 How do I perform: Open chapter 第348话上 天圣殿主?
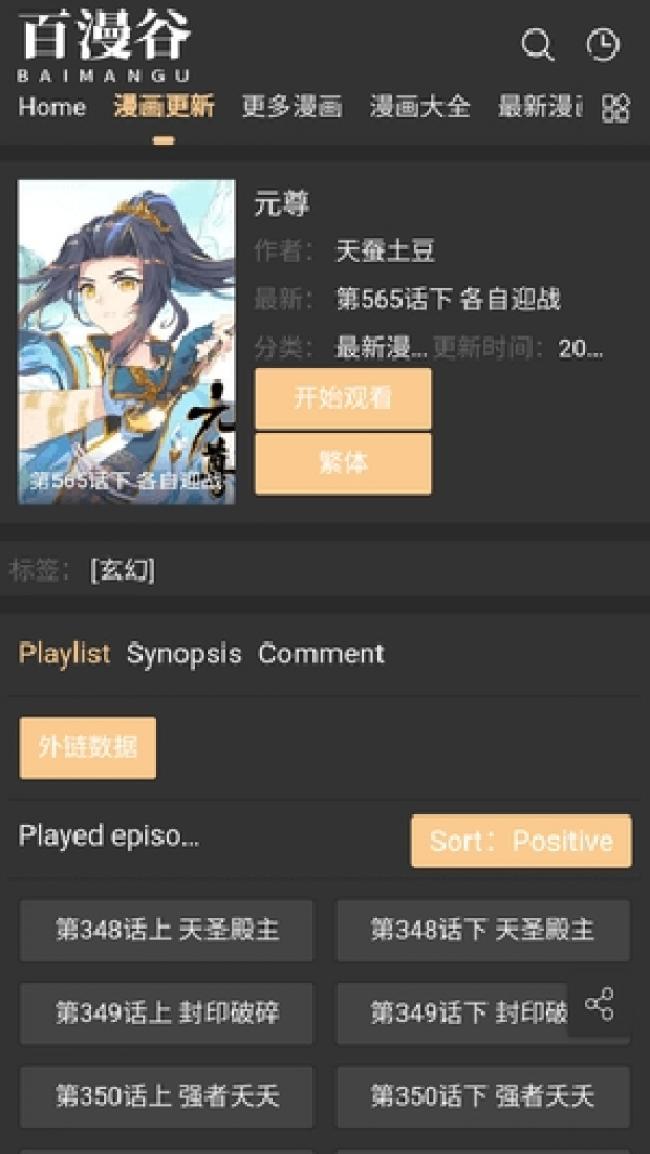[x=167, y=930]
